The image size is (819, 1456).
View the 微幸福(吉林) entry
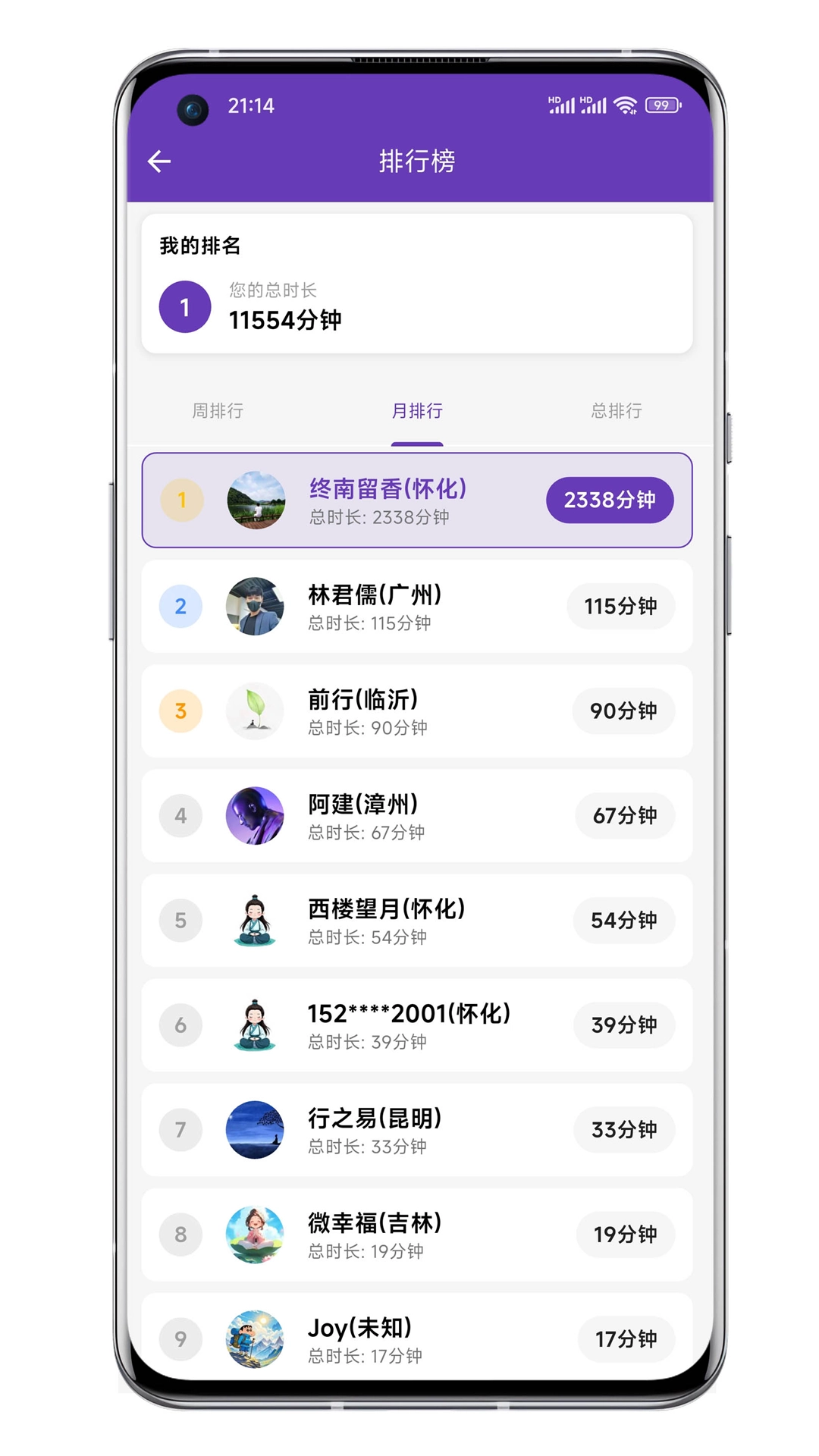[417, 1235]
